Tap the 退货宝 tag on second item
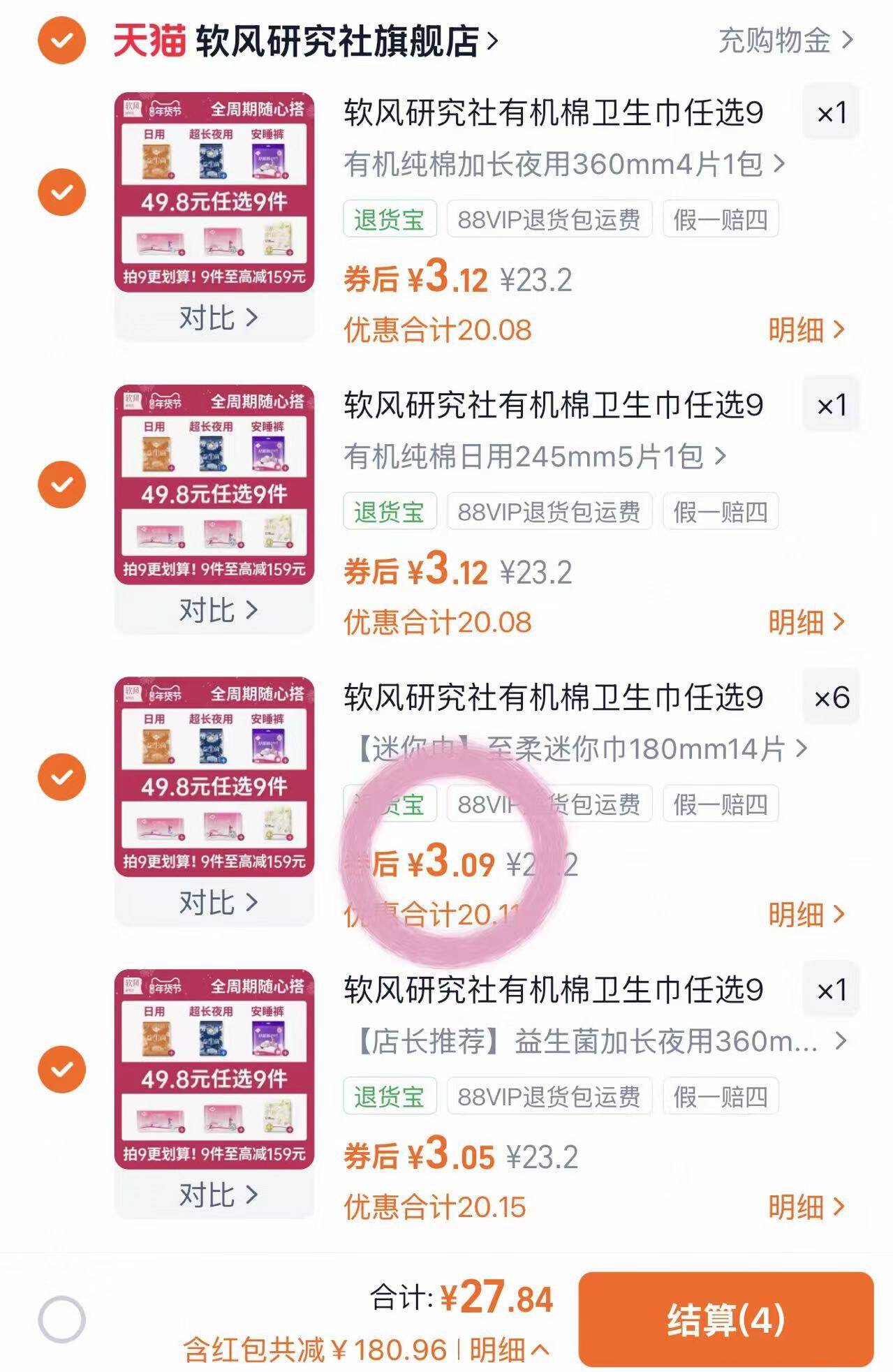The image size is (893, 1372). coord(391,511)
